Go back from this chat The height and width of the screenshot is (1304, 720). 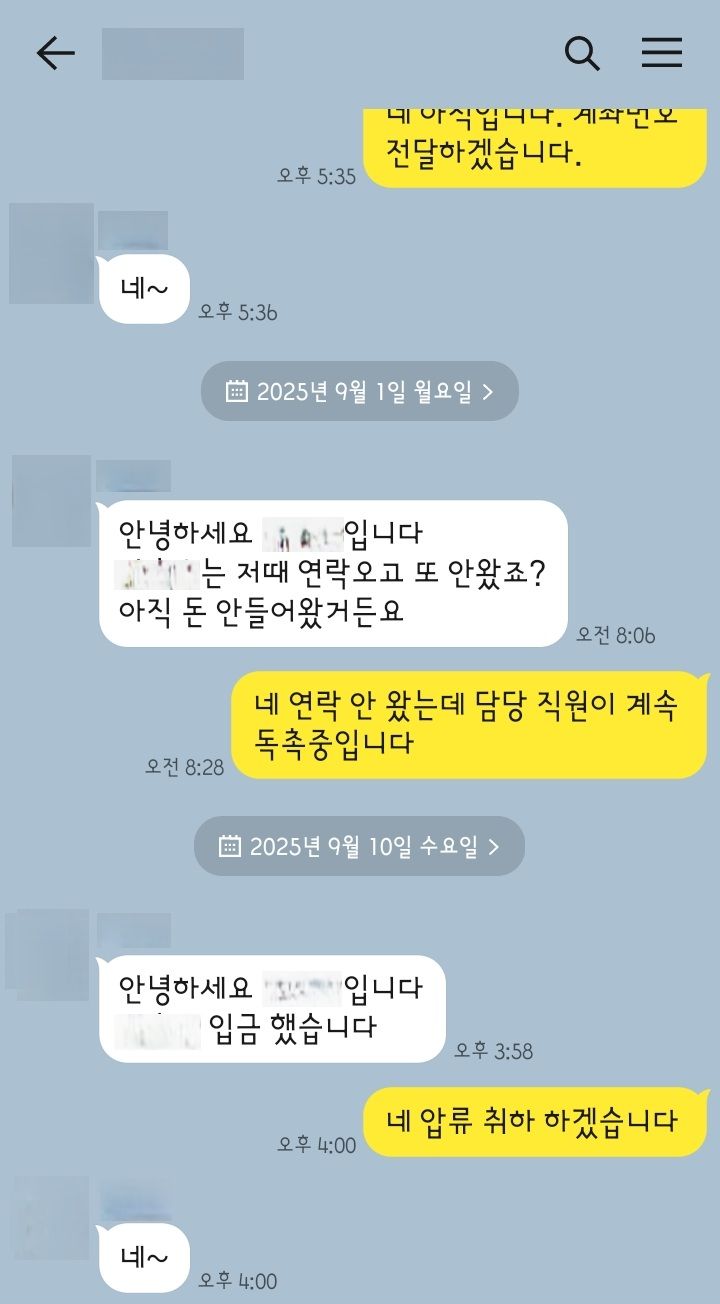(56, 53)
